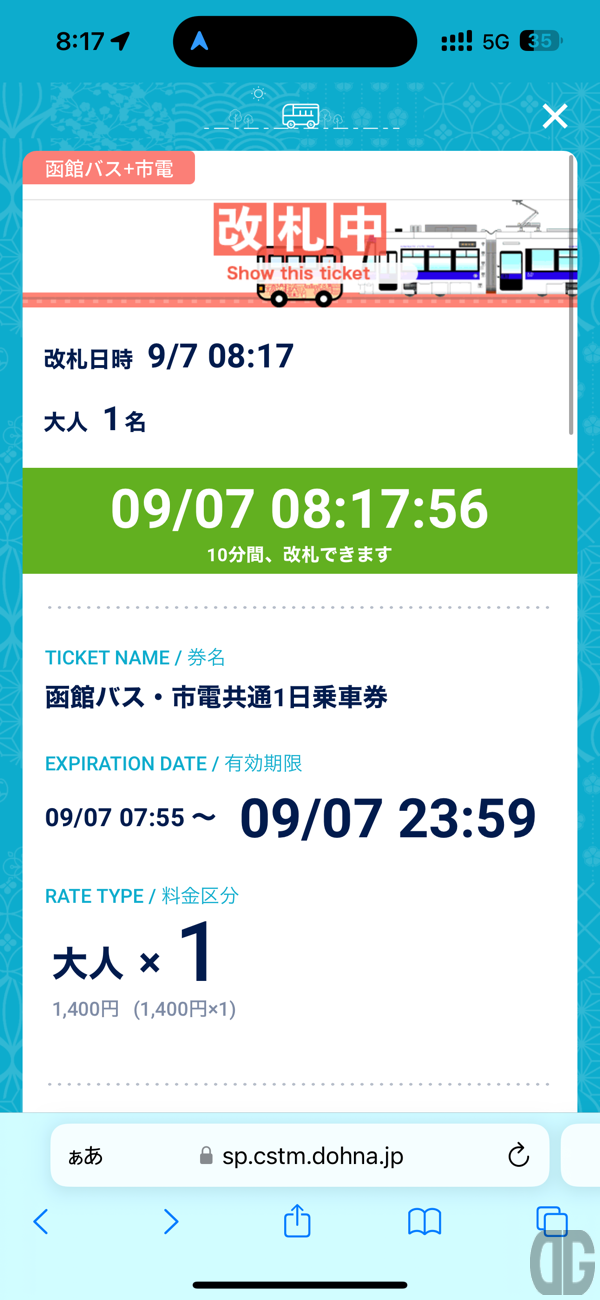The image size is (600, 1300).
Task: Open Safari bookmarks
Action: pos(424,1221)
